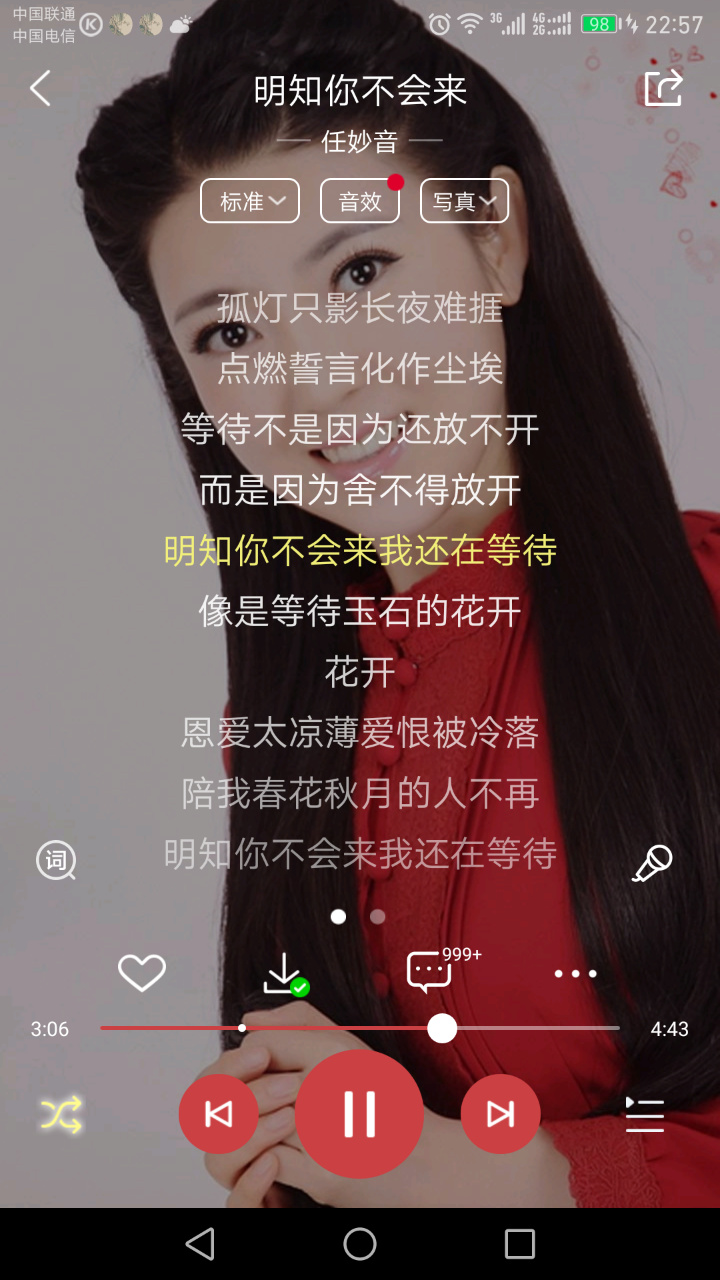Skip to the previous track
The height and width of the screenshot is (1280, 720).
(x=218, y=1114)
